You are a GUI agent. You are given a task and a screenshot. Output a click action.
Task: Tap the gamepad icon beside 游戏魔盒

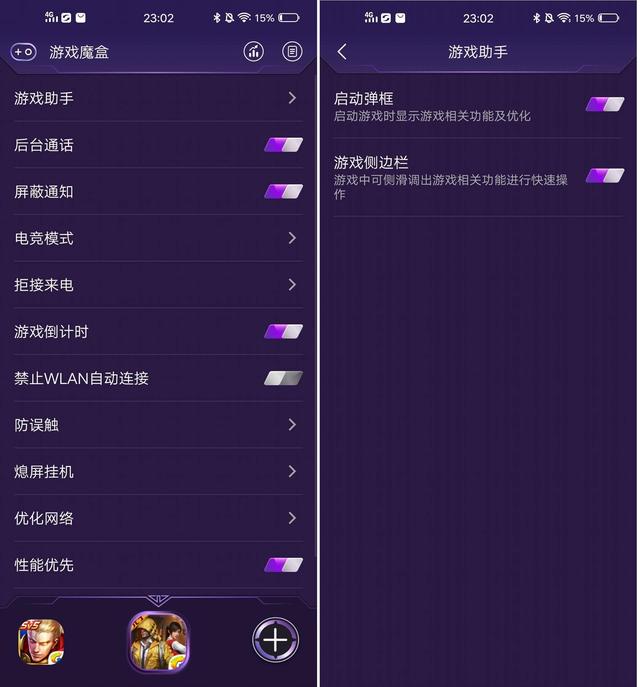23,52
